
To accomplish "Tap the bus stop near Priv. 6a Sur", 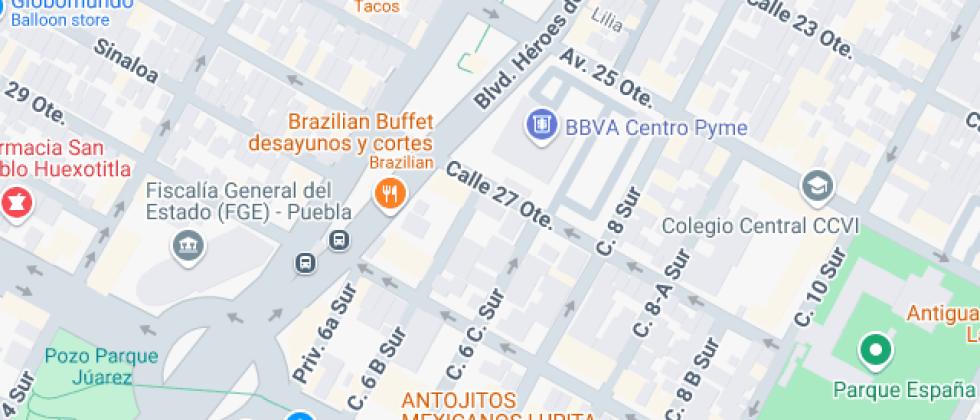I will point(305,263).
